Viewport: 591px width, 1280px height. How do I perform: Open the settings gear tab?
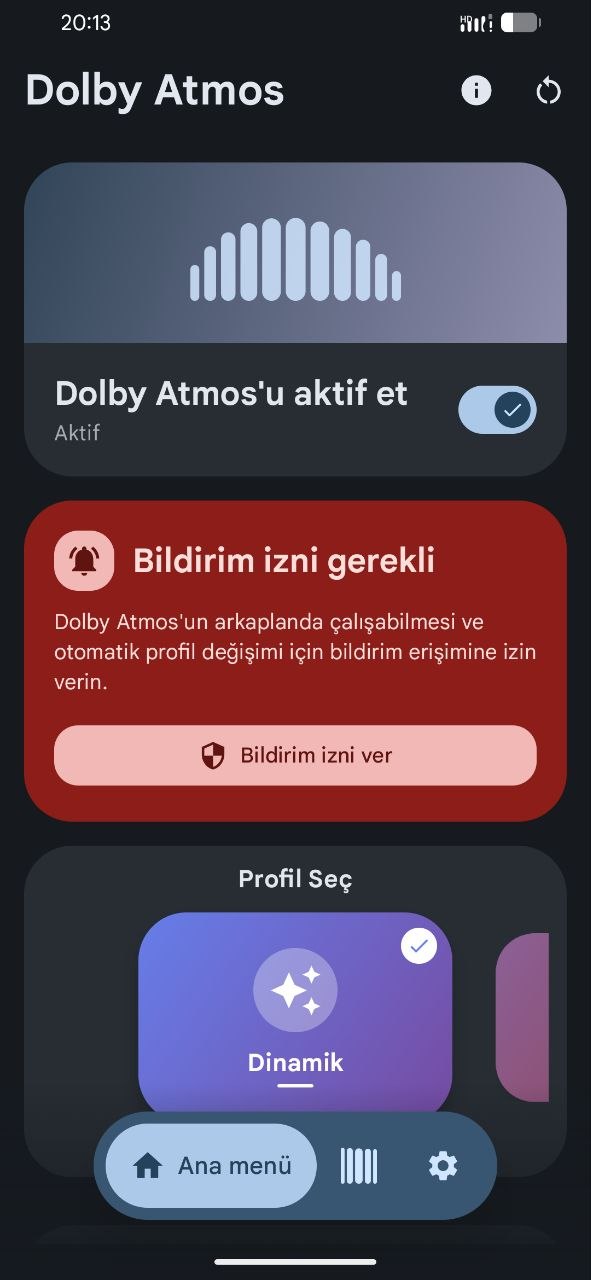coord(442,1166)
